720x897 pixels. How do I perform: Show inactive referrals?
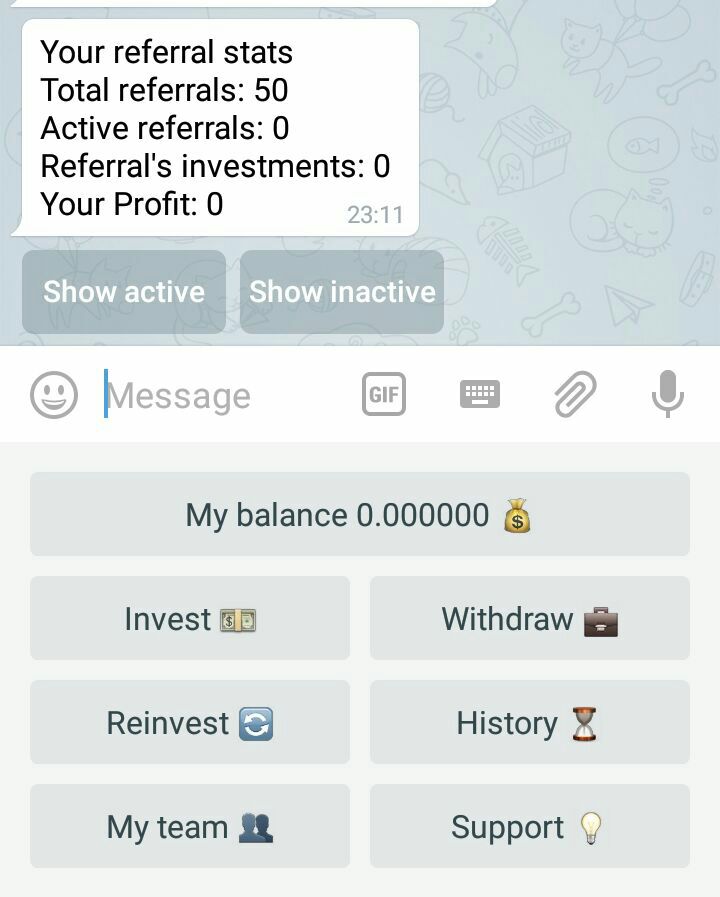[x=342, y=292]
